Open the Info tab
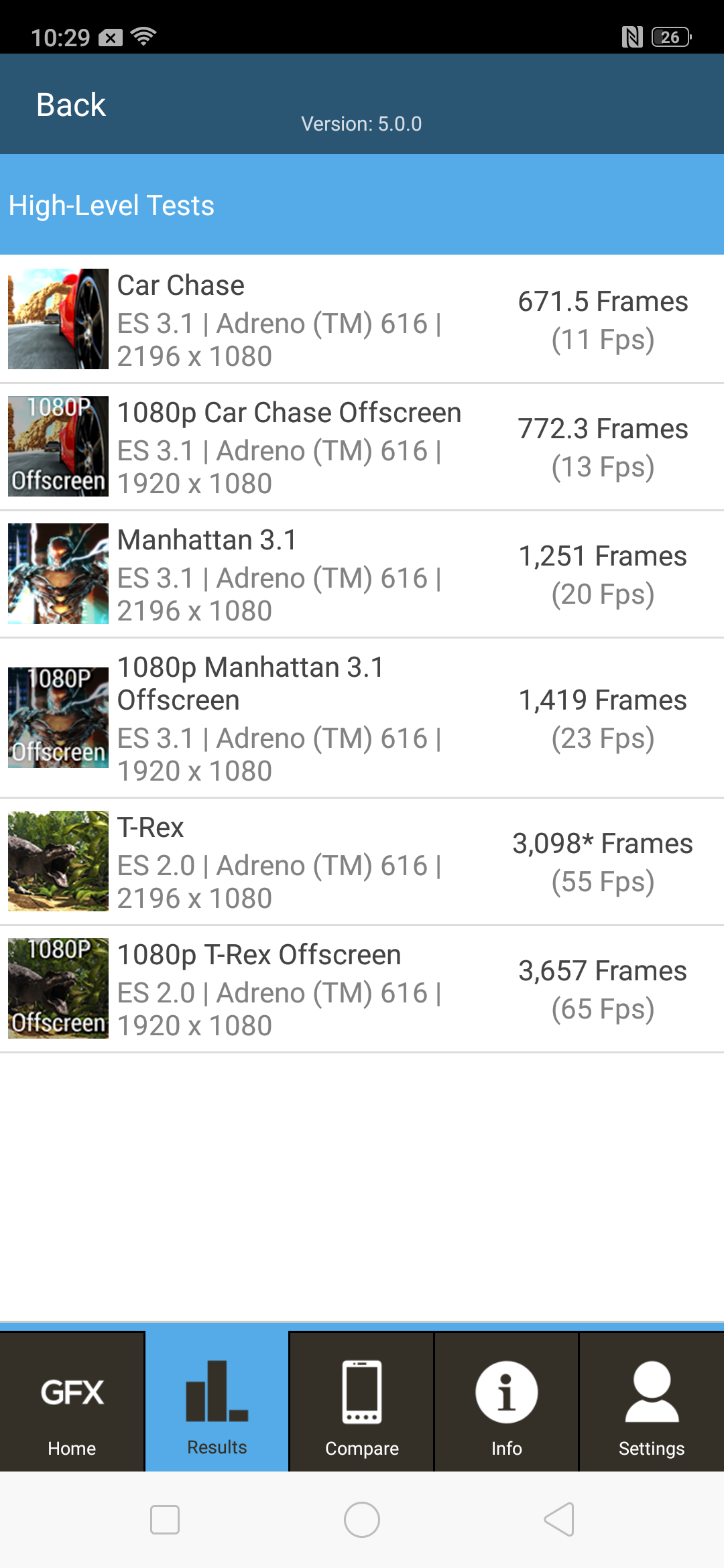Screen dimensions: 724x1568 (x=507, y=1402)
